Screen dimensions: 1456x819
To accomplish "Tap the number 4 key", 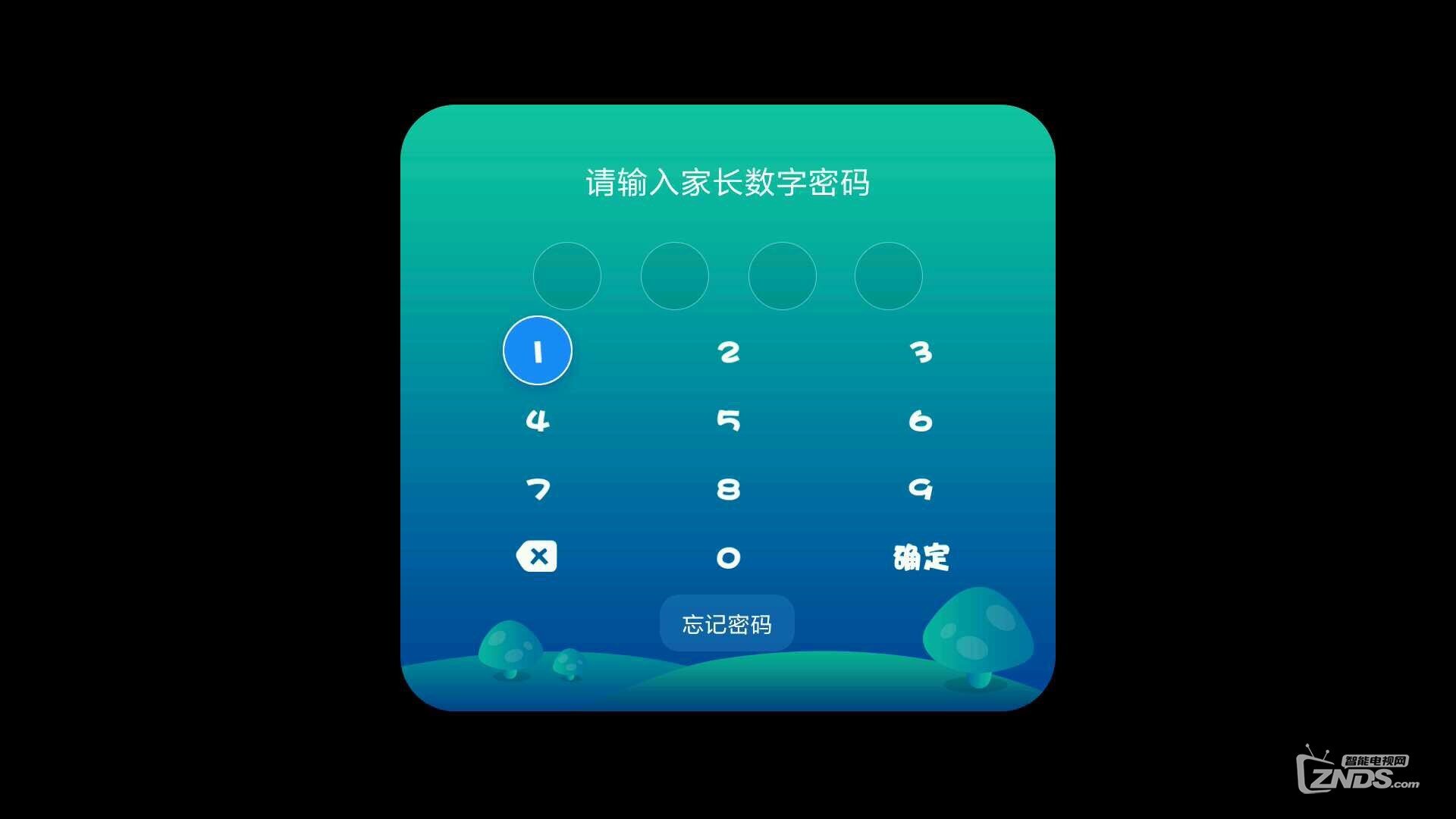I will (x=537, y=420).
